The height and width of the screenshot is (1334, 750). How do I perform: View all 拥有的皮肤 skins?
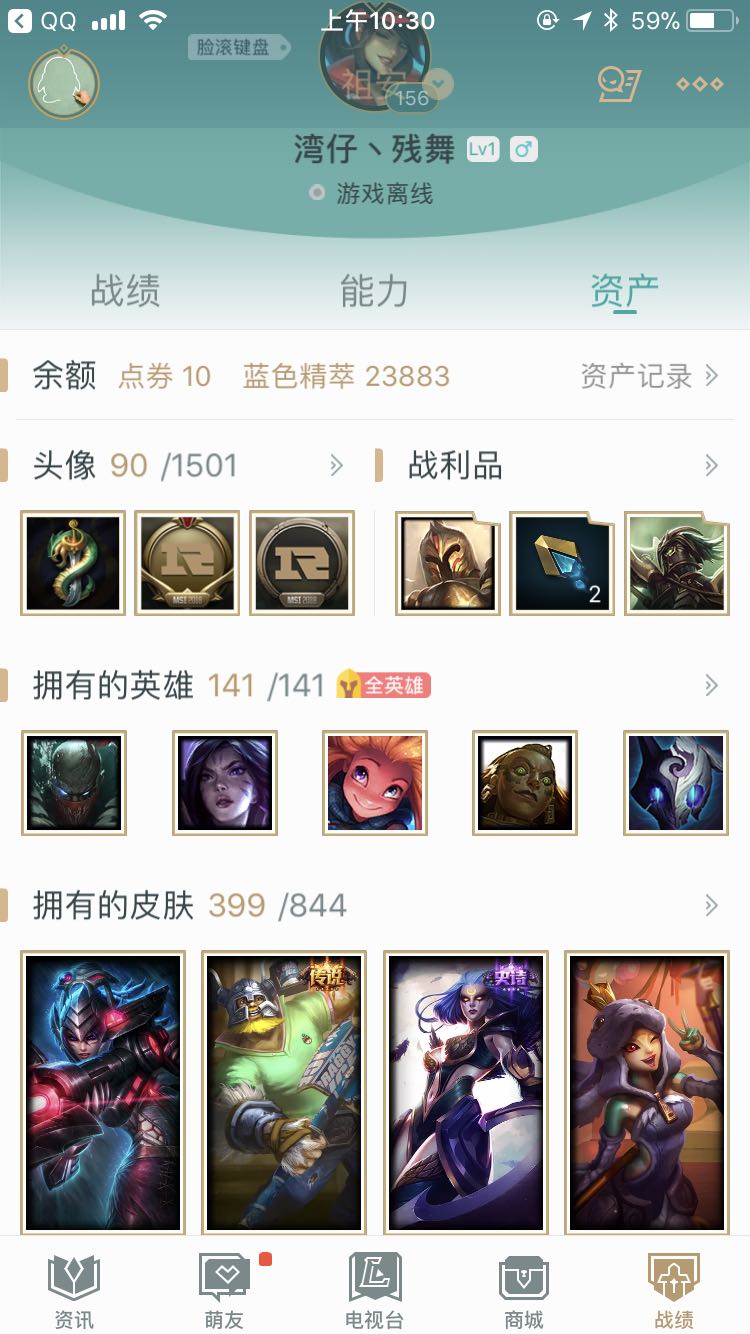[x=710, y=906]
